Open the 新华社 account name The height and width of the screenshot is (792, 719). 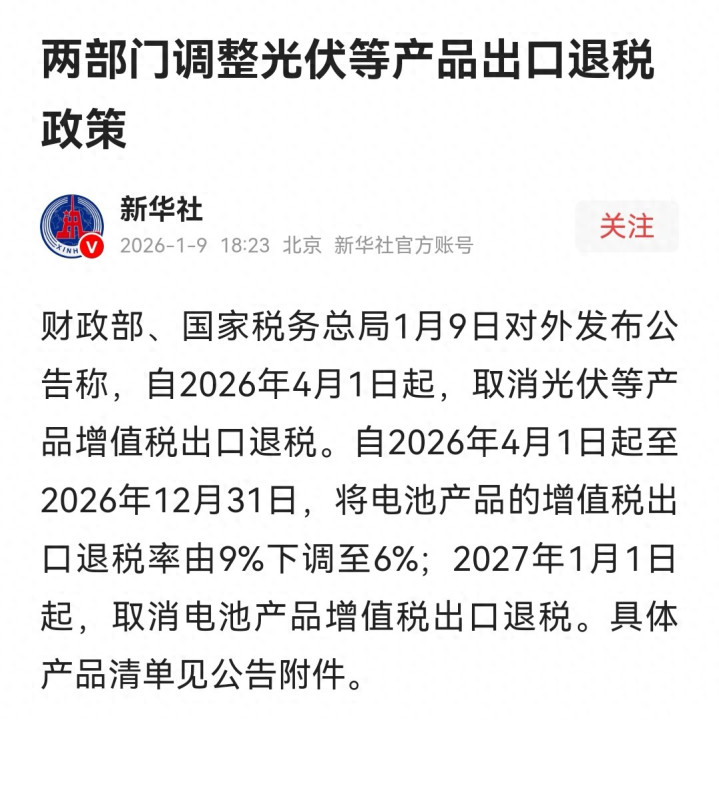pyautogui.click(x=161, y=209)
